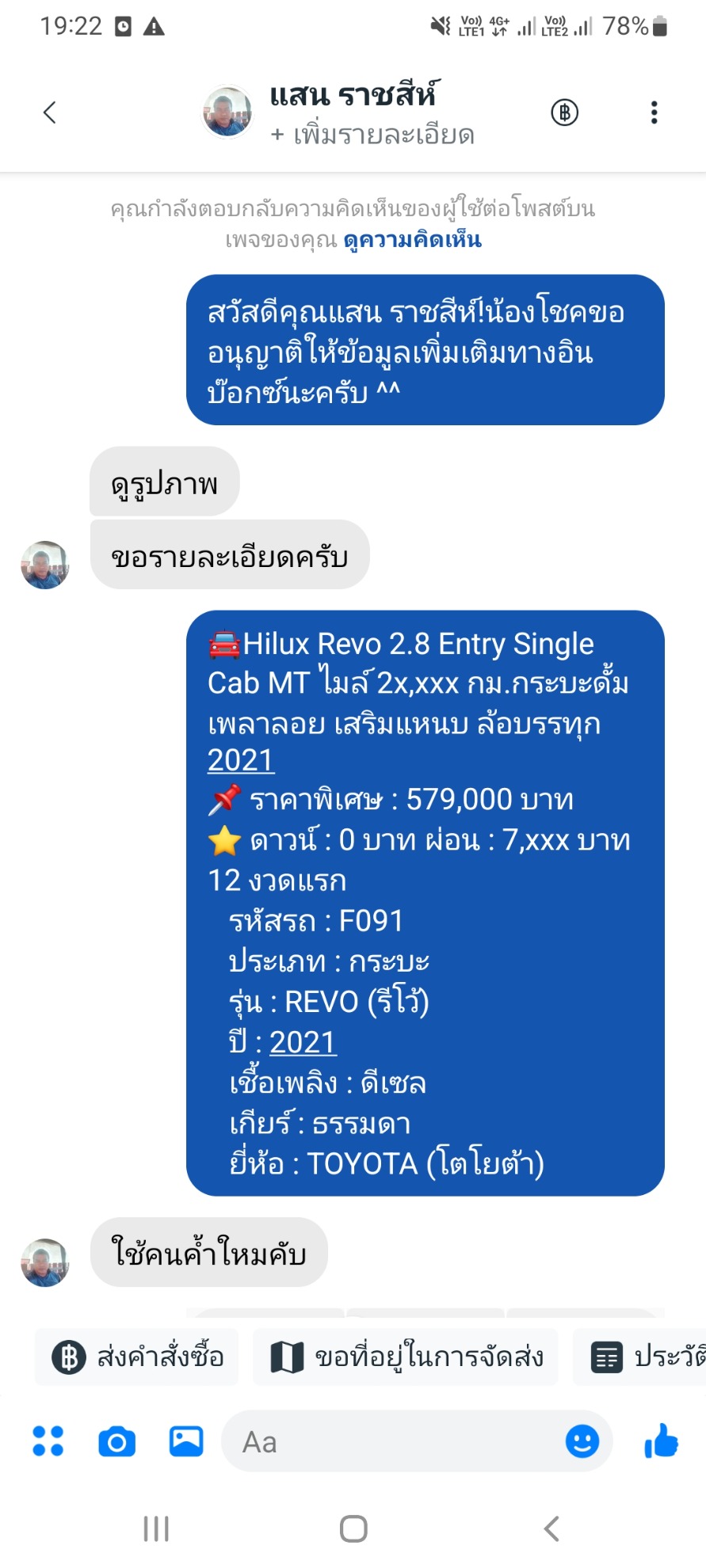The image size is (706, 1568).
Task: Open the baht payment icon in header
Action: pyautogui.click(x=564, y=112)
